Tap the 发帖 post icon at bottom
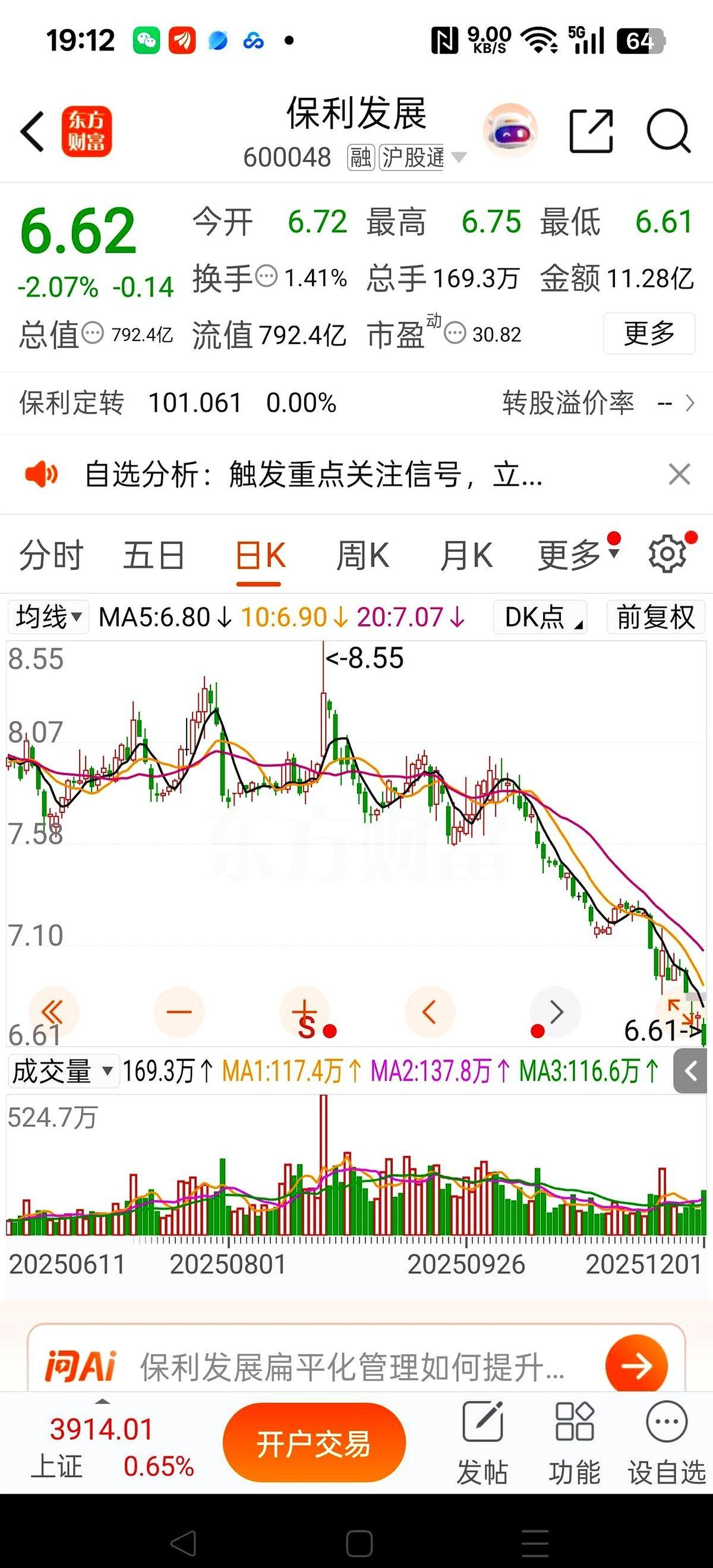The width and height of the screenshot is (713, 1568). [483, 1443]
